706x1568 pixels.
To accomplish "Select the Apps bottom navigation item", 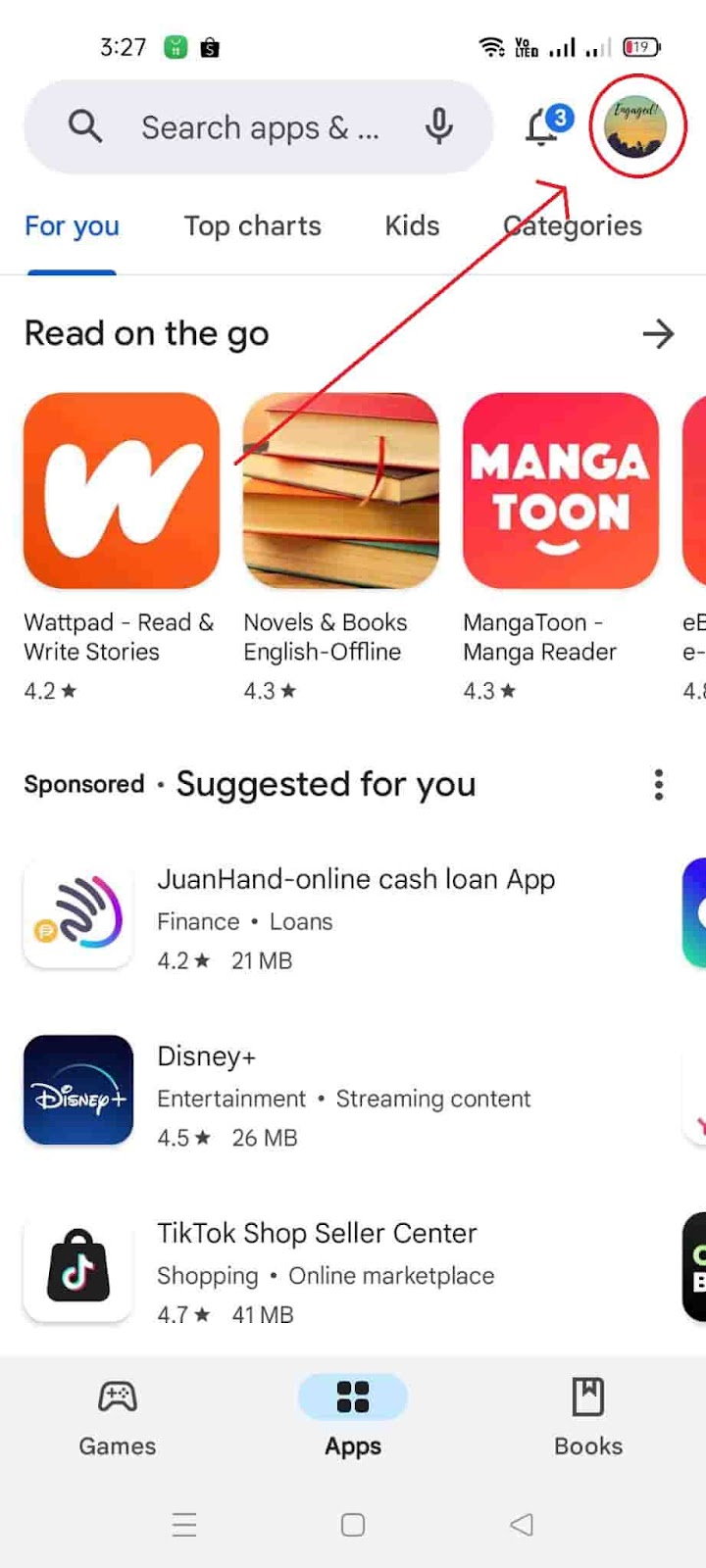I will click(353, 1416).
